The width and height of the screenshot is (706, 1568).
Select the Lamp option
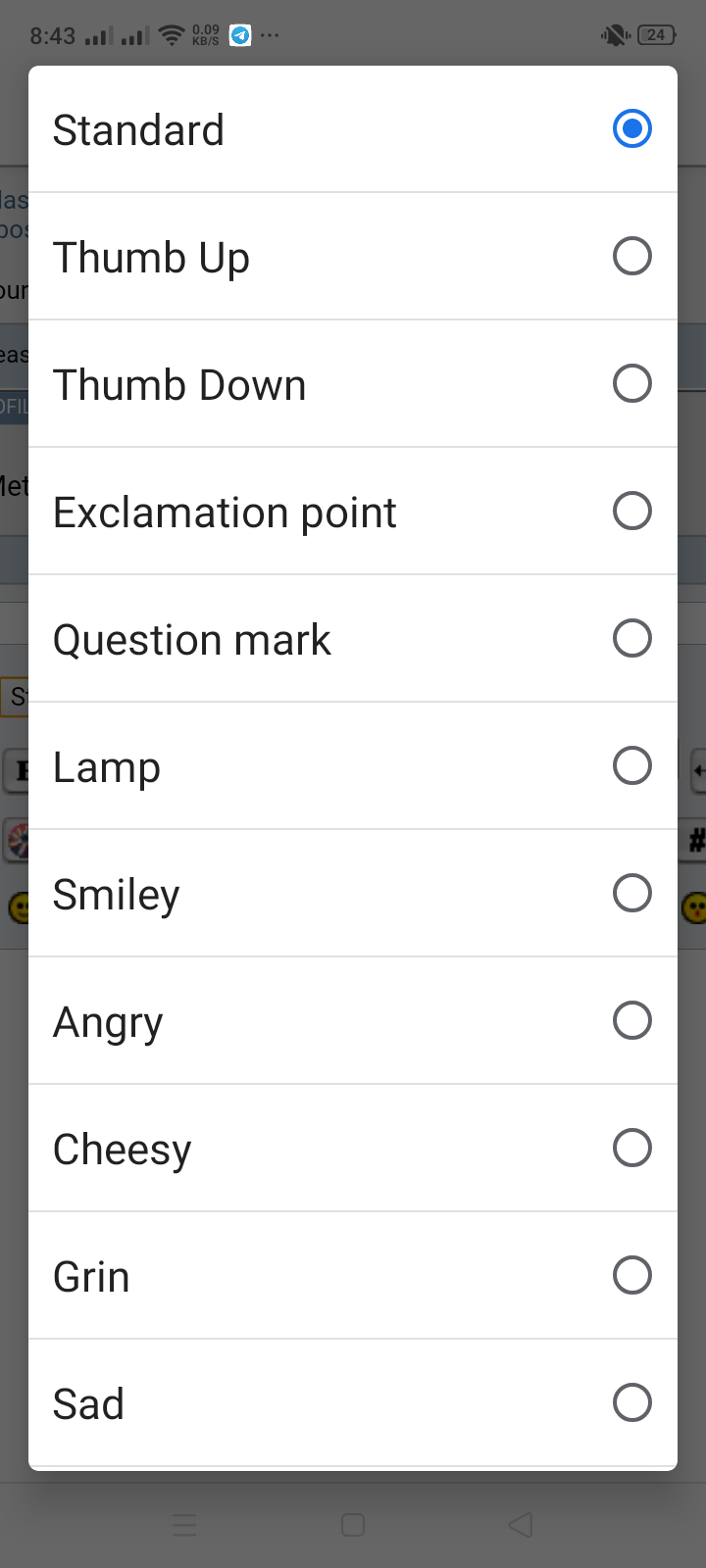(353, 766)
